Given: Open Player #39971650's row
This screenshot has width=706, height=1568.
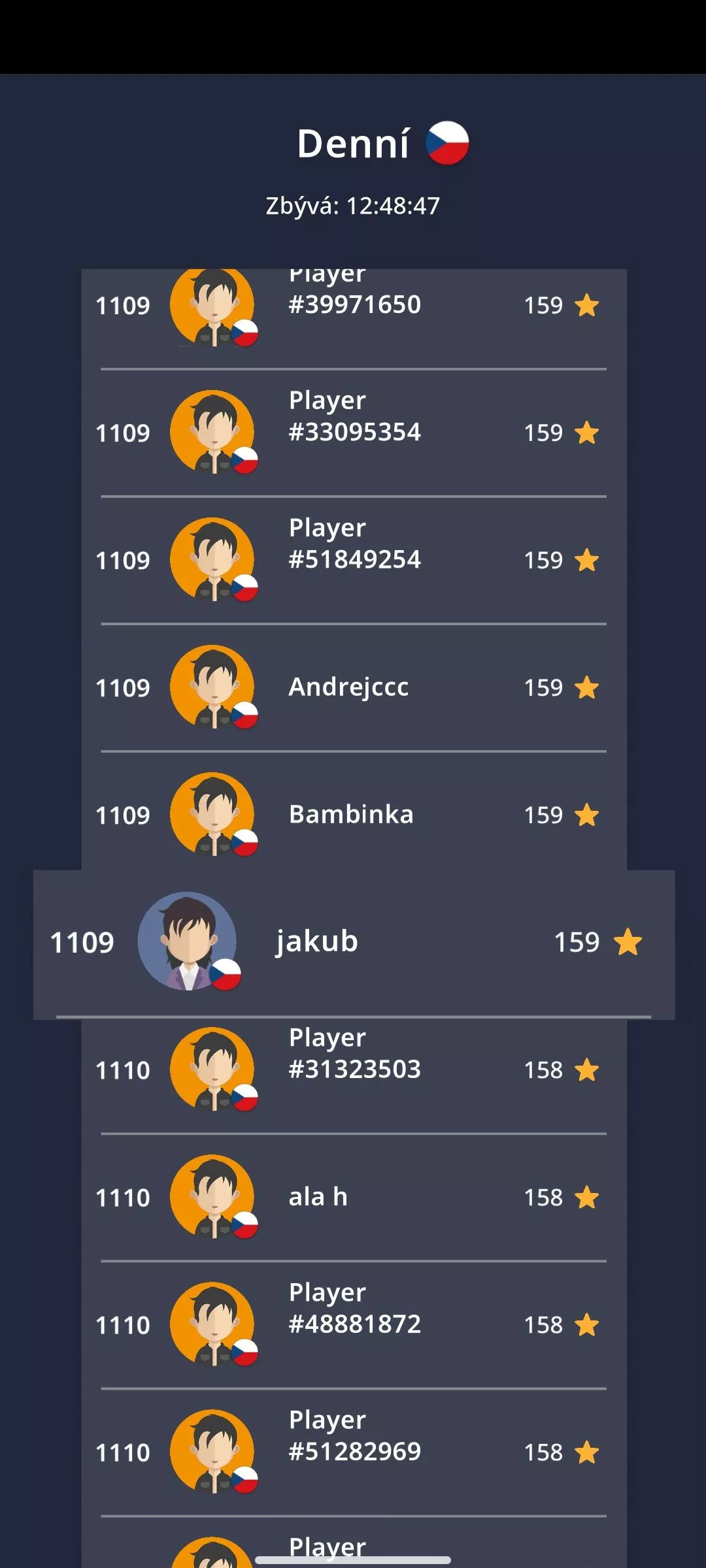Looking at the screenshot, I should pos(354,319).
